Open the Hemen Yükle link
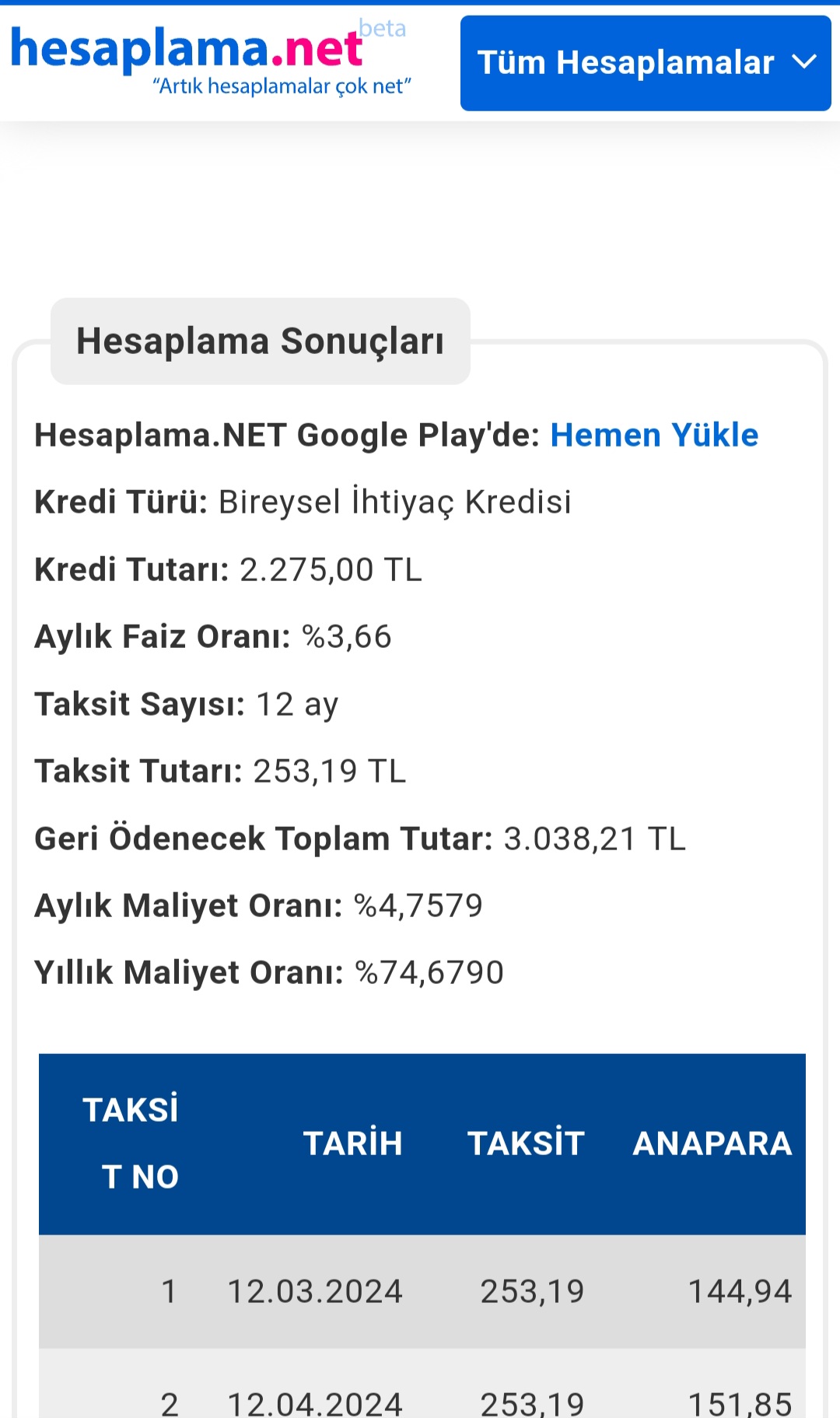Viewport: 840px width, 1418px height. pos(654,435)
